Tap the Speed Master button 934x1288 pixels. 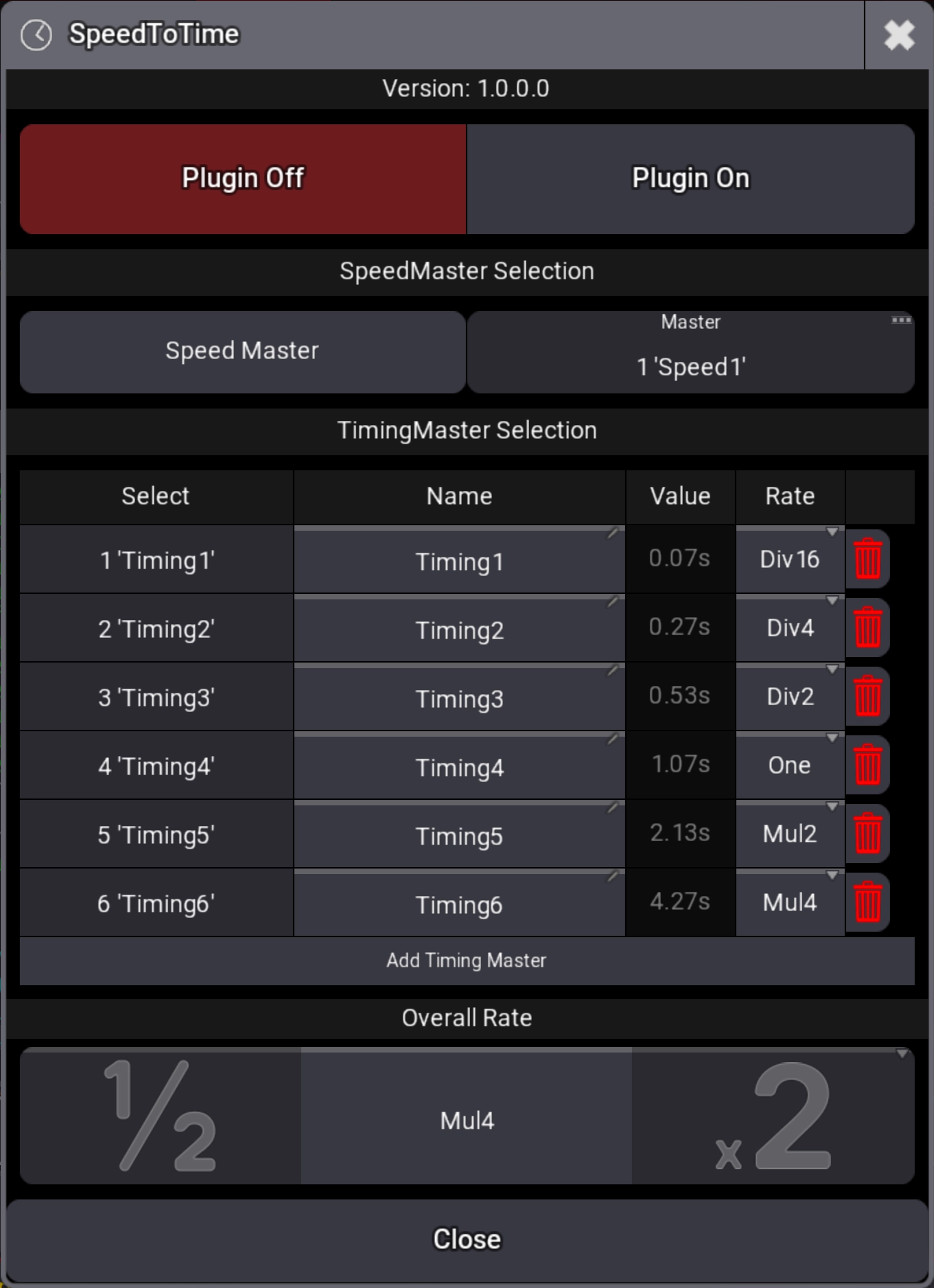(x=242, y=352)
